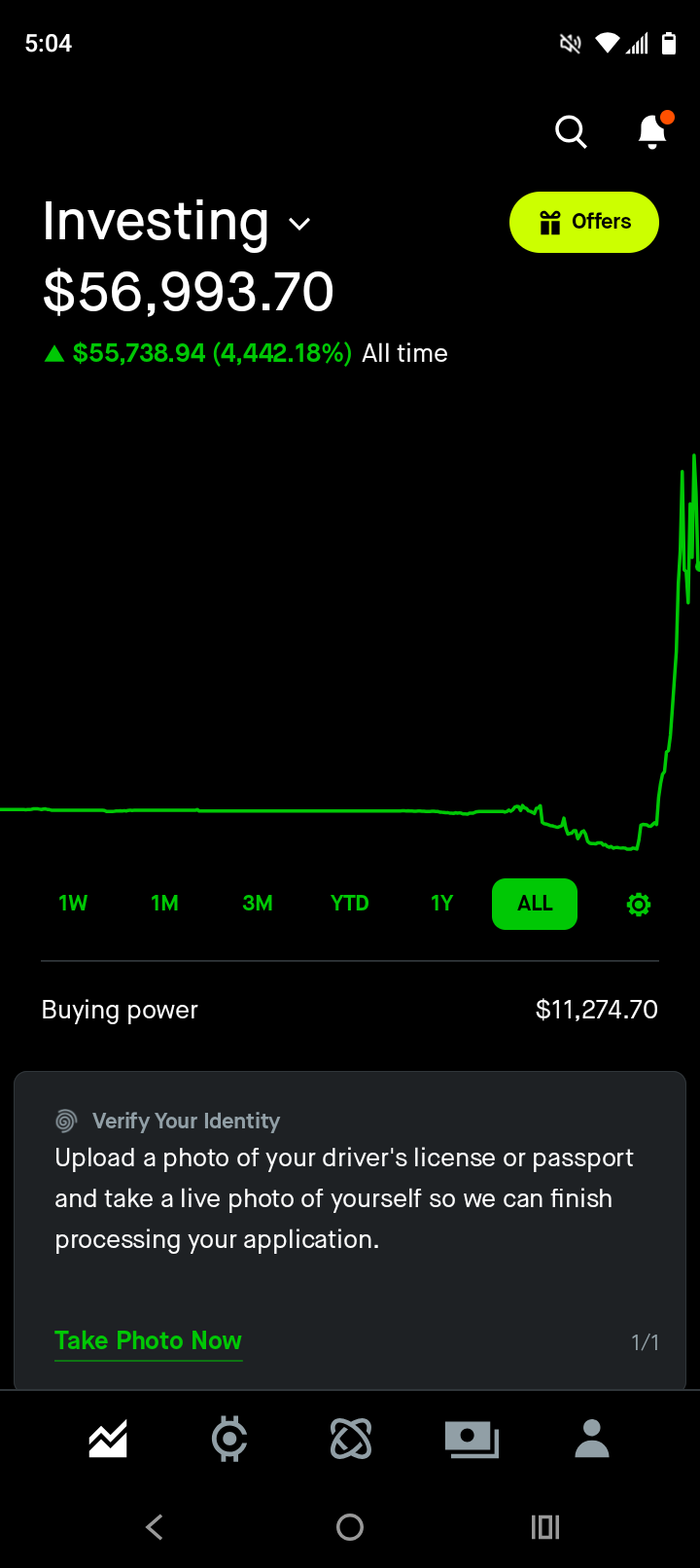Expand the Investing account dropdown

pyautogui.click(x=299, y=224)
